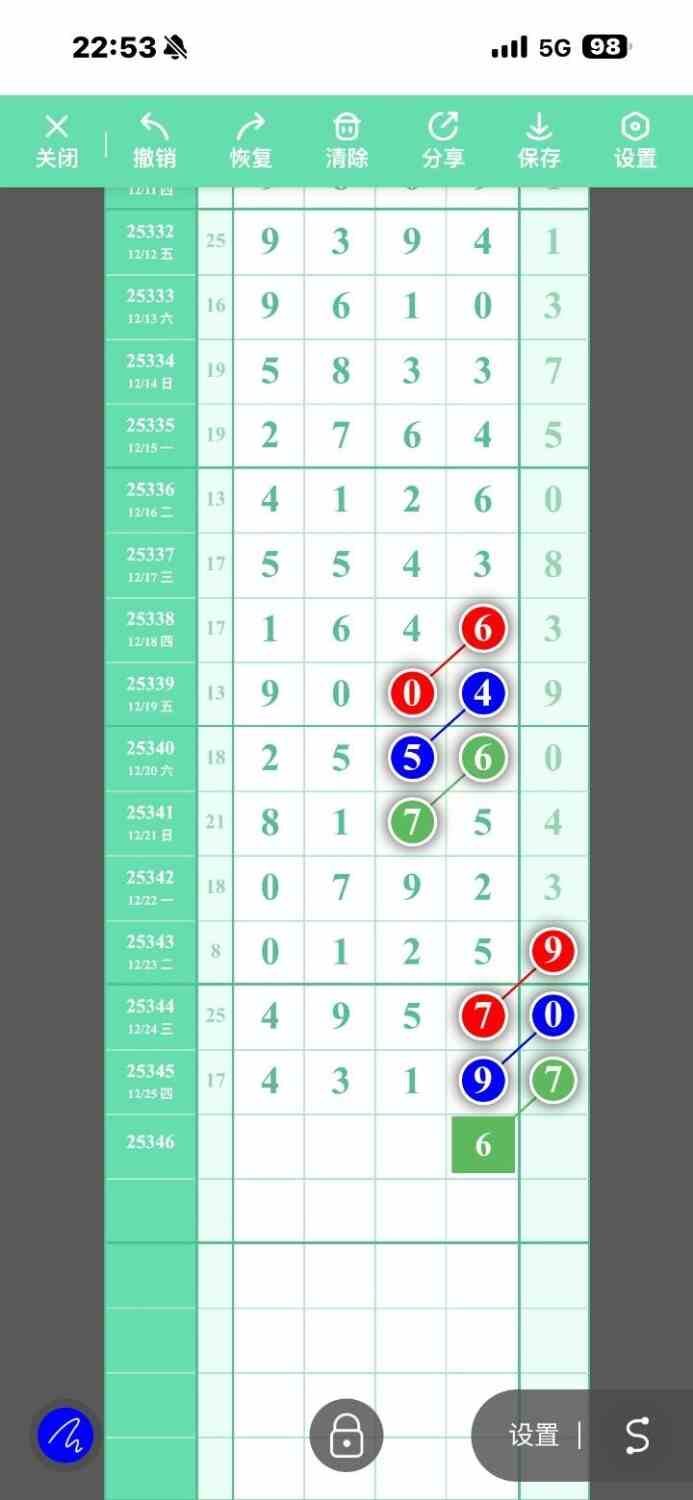Toggle the lock icon at the bottom
693x1500 pixels.
tap(346, 1435)
